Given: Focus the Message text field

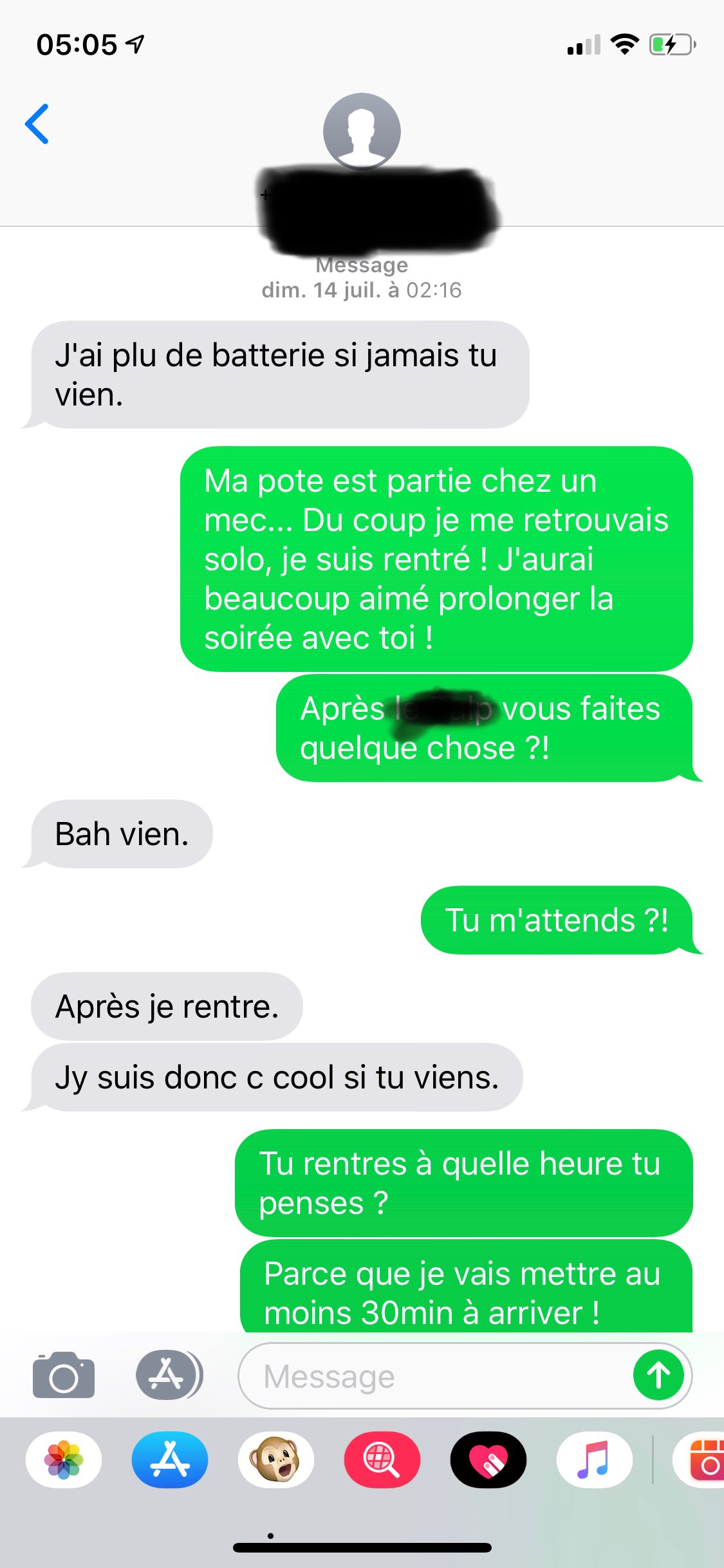Looking at the screenshot, I should click(x=438, y=1376).
